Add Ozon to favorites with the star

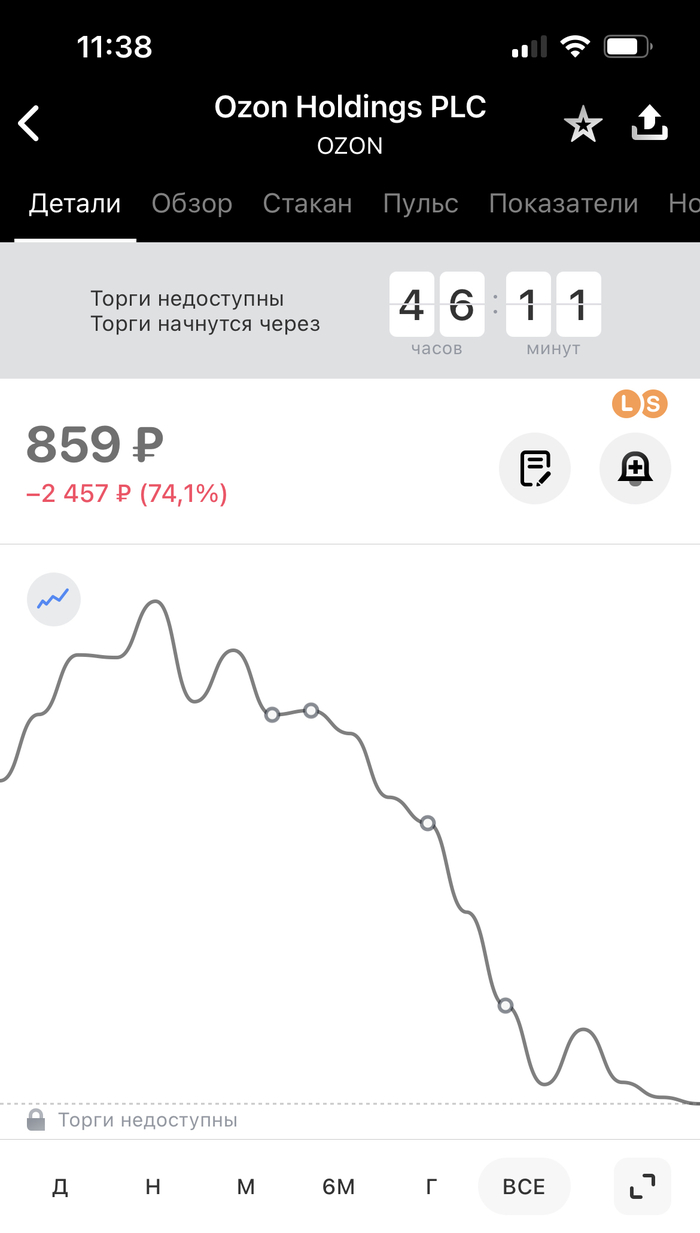click(583, 125)
